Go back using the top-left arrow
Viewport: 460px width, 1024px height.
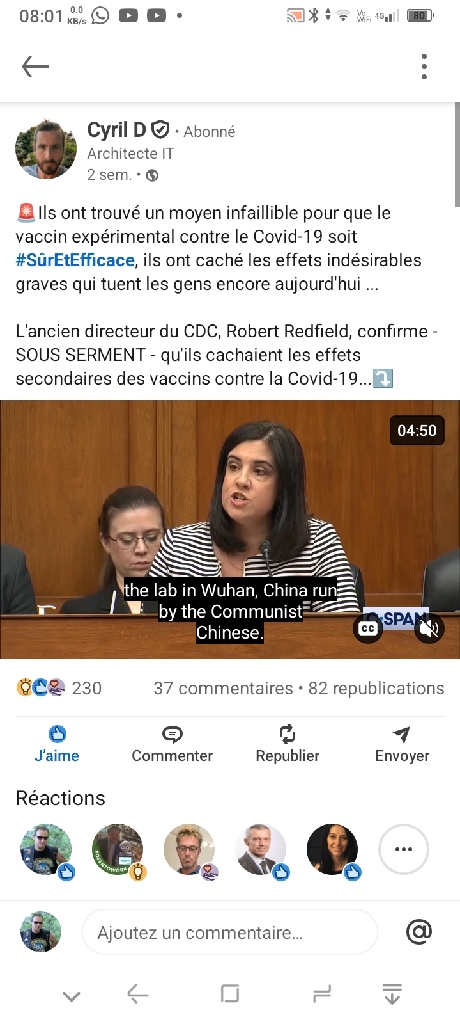(x=35, y=66)
